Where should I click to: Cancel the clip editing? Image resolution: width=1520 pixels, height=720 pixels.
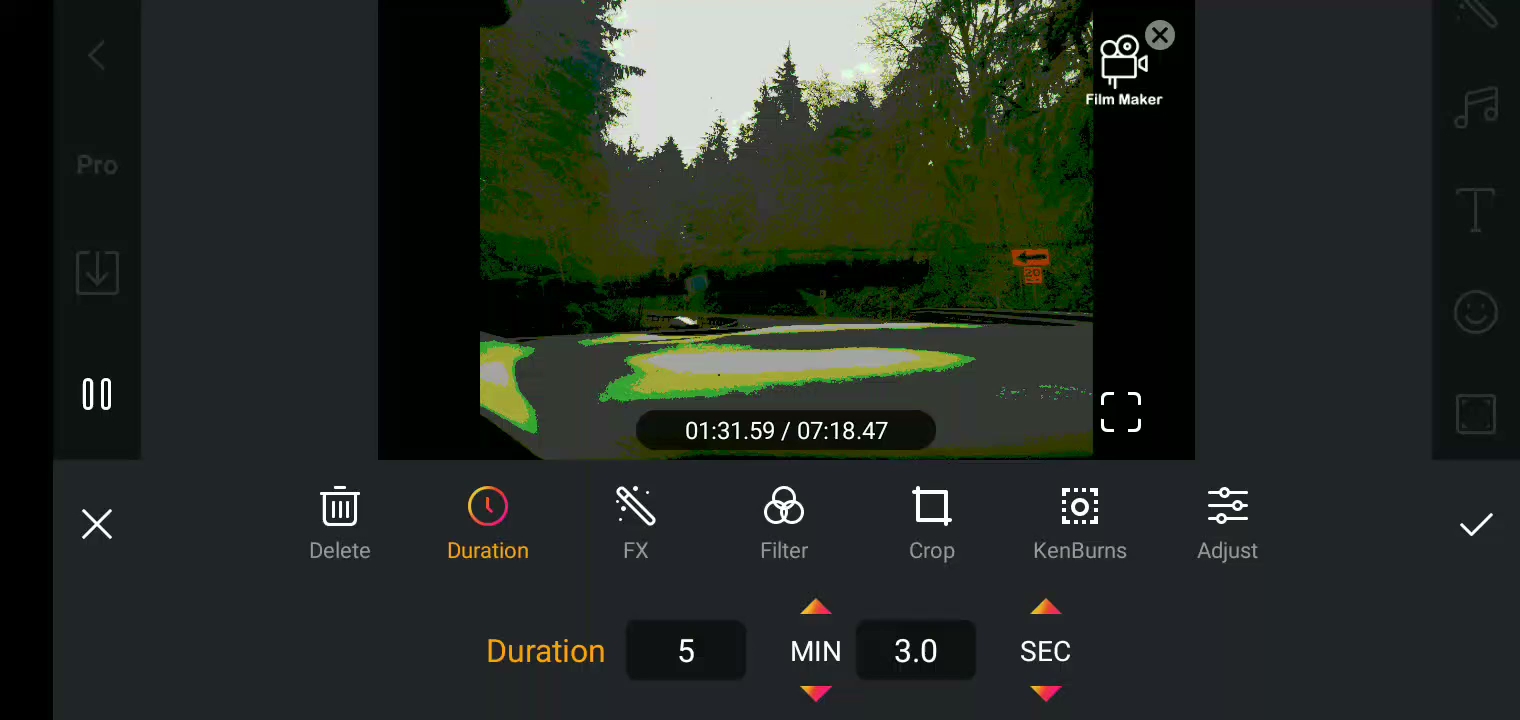pyautogui.click(x=97, y=524)
